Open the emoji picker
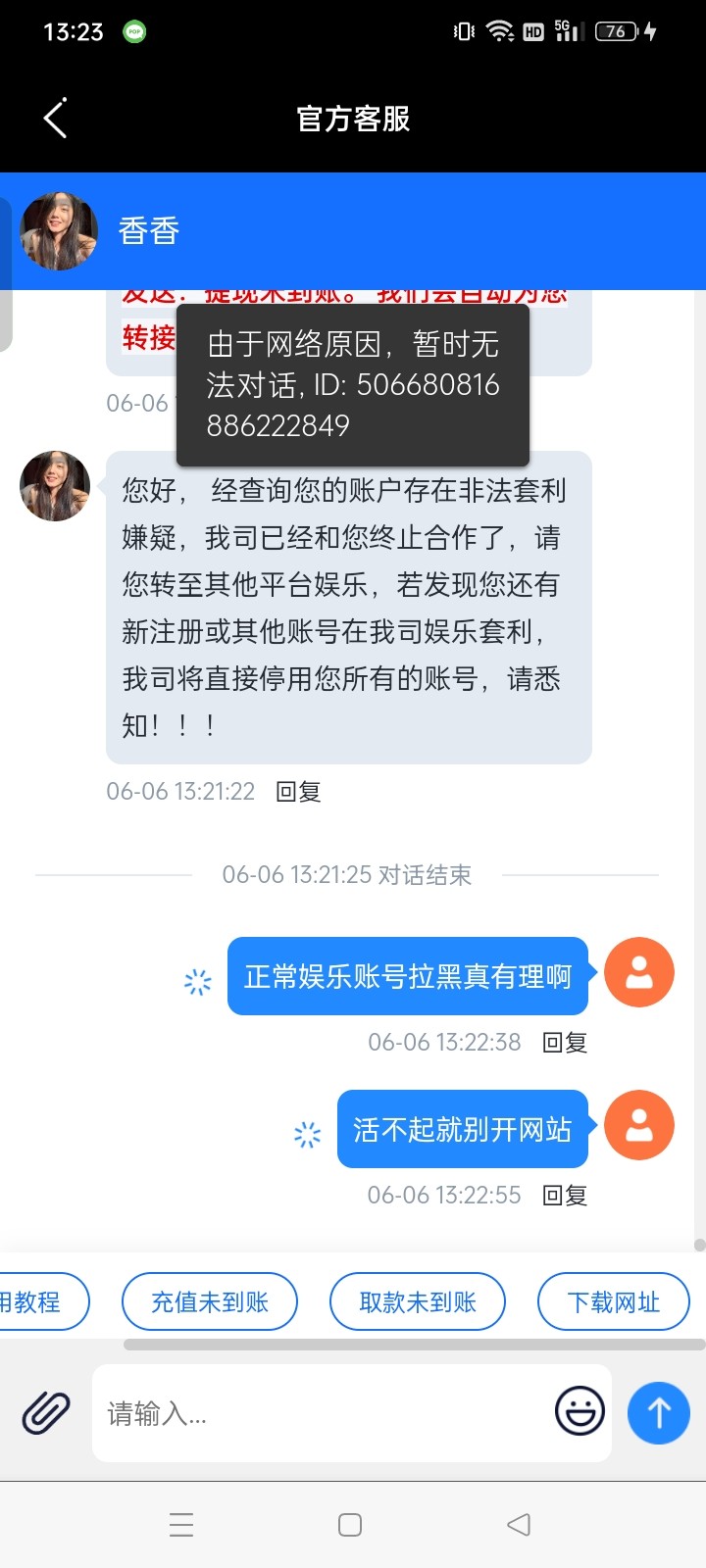This screenshot has width=706, height=1568. tap(580, 1411)
